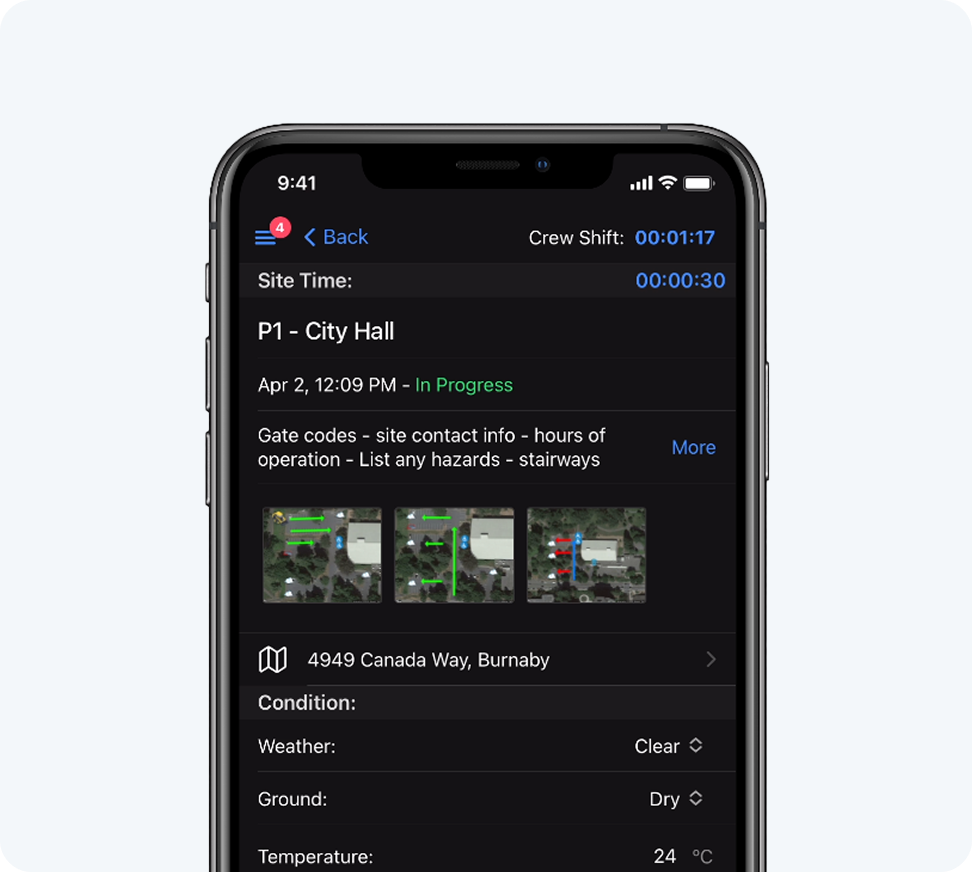Change the Ground condition dropdown

point(677,799)
